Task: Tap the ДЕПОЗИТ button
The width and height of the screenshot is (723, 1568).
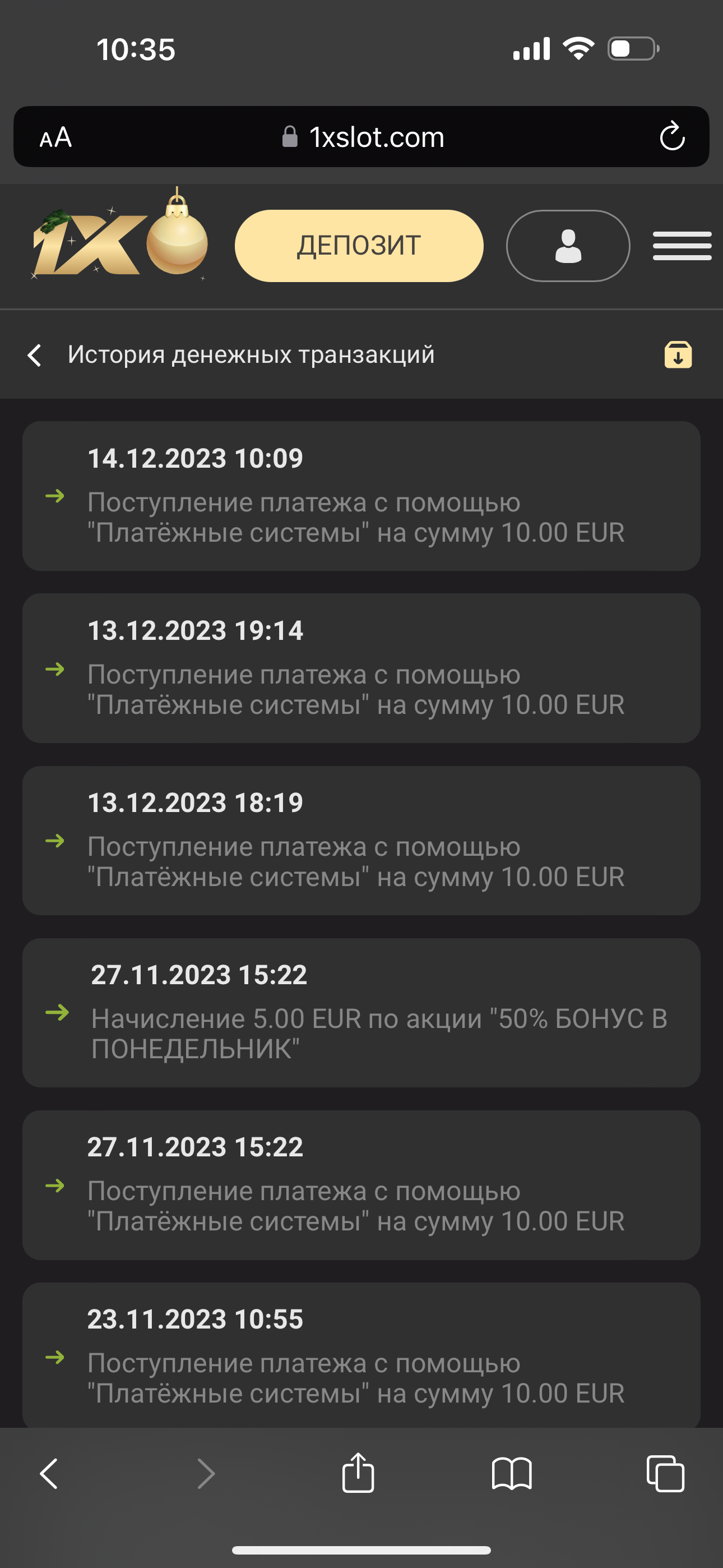Action: click(359, 246)
